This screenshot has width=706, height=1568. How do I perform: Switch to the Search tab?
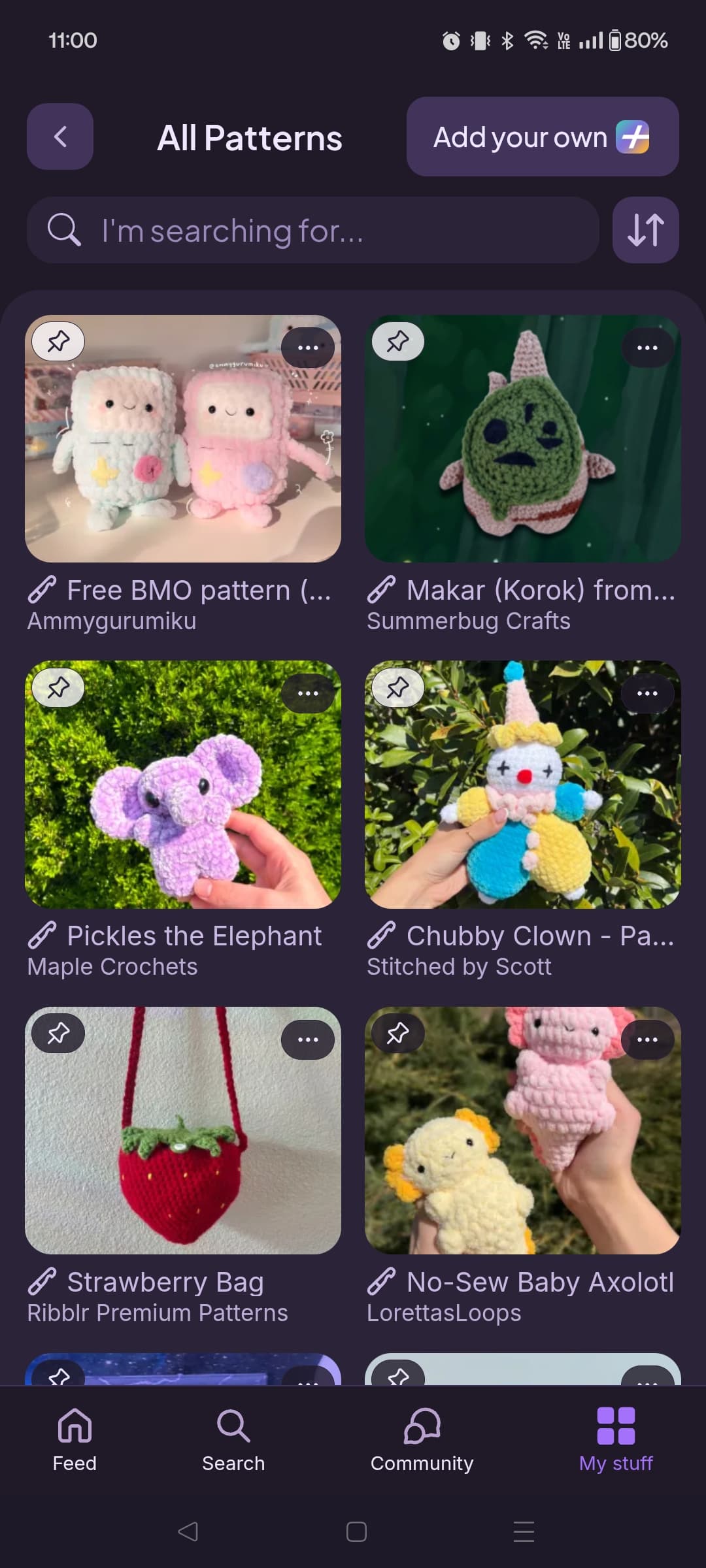click(x=233, y=1440)
